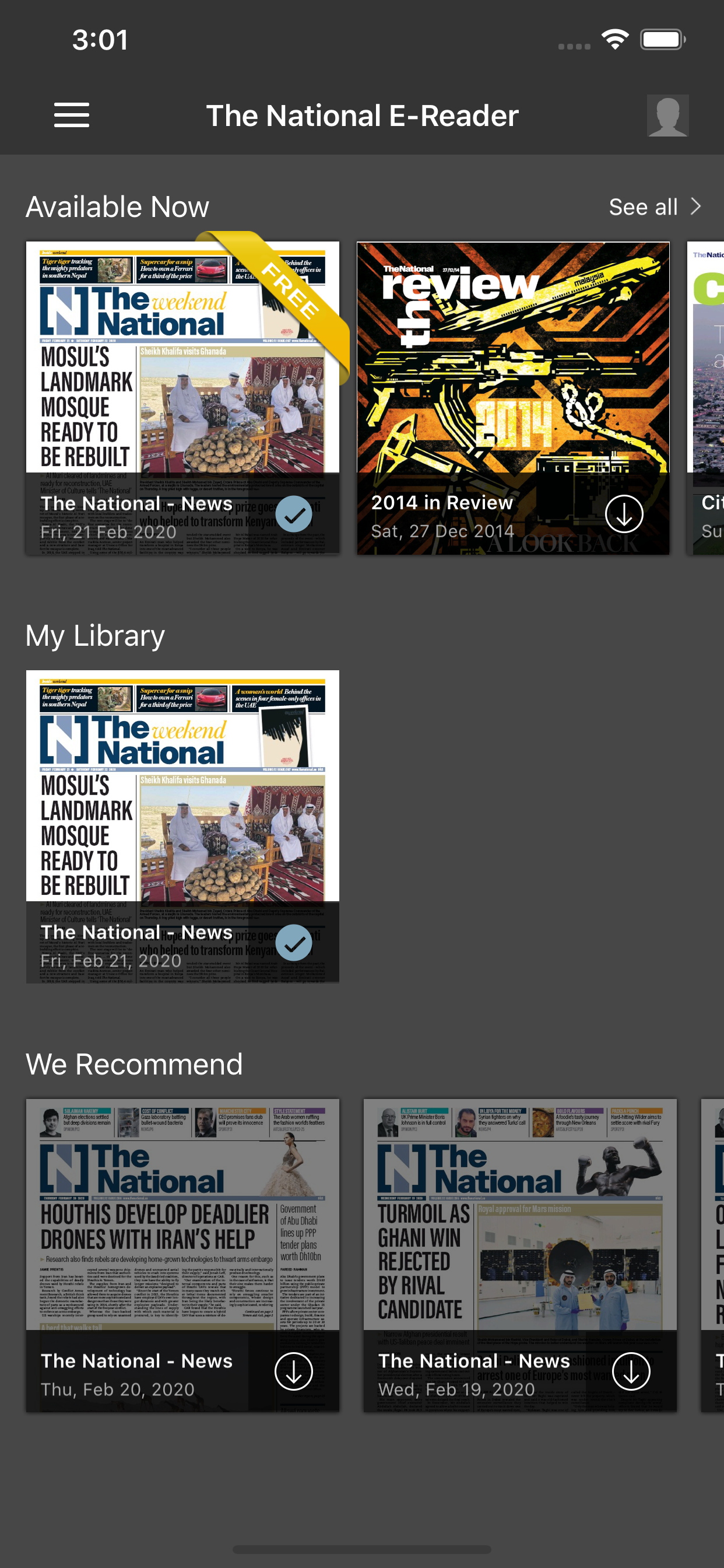Tap the Wi-Fi status icon
Viewport: 724px width, 1568px height.
615,39
